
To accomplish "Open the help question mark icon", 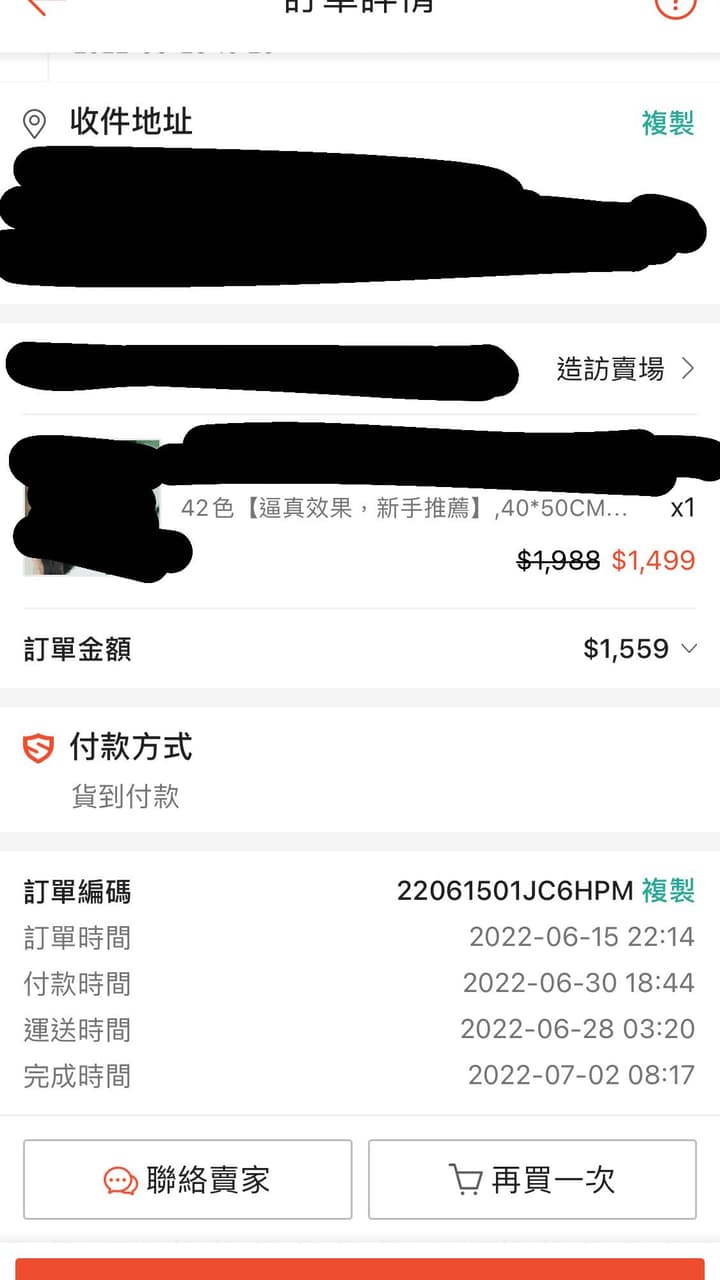I will pyautogui.click(x=675, y=6).
